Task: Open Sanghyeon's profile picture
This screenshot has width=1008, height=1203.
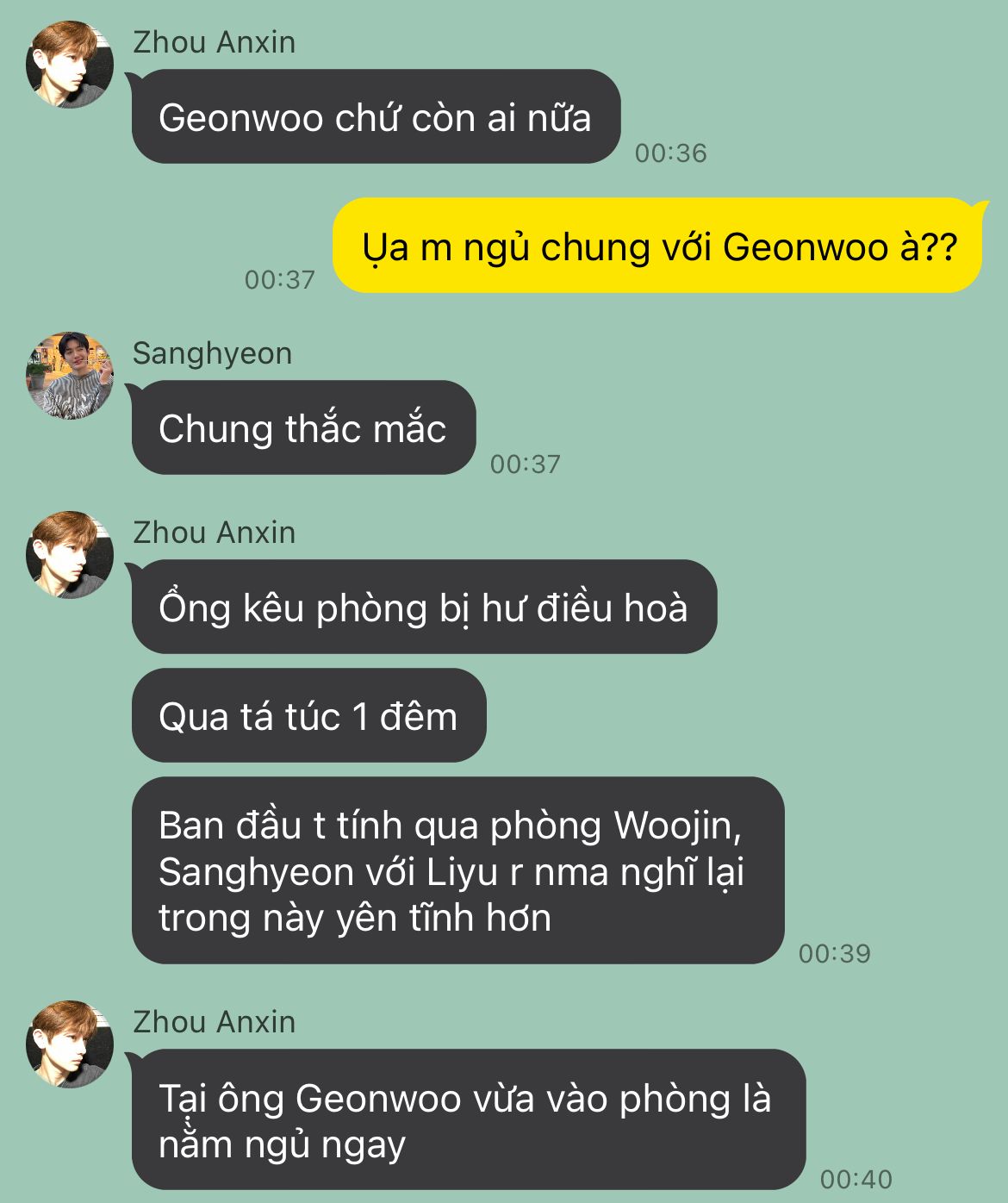Action: 70,376
